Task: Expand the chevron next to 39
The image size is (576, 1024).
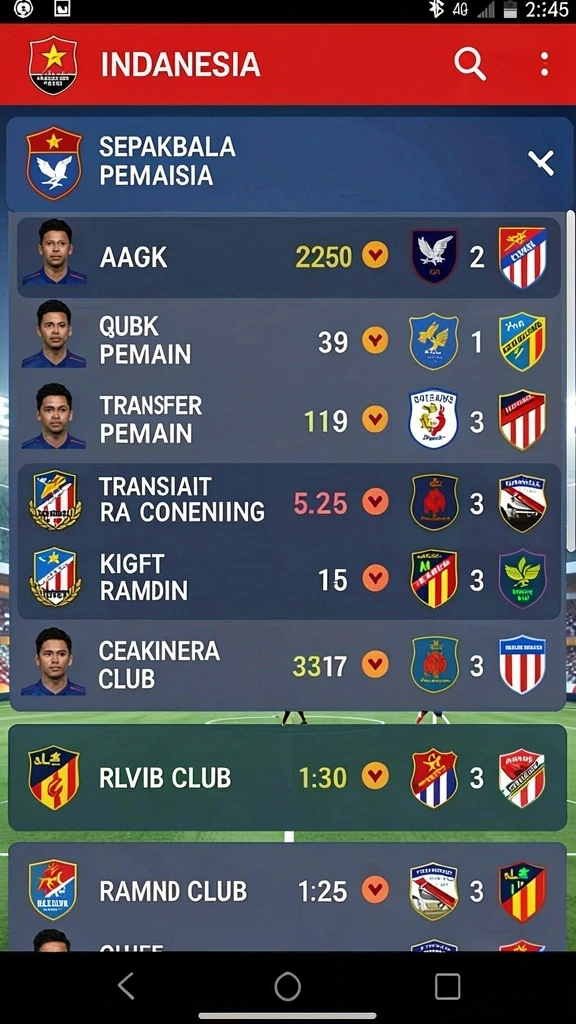Action: (376, 341)
